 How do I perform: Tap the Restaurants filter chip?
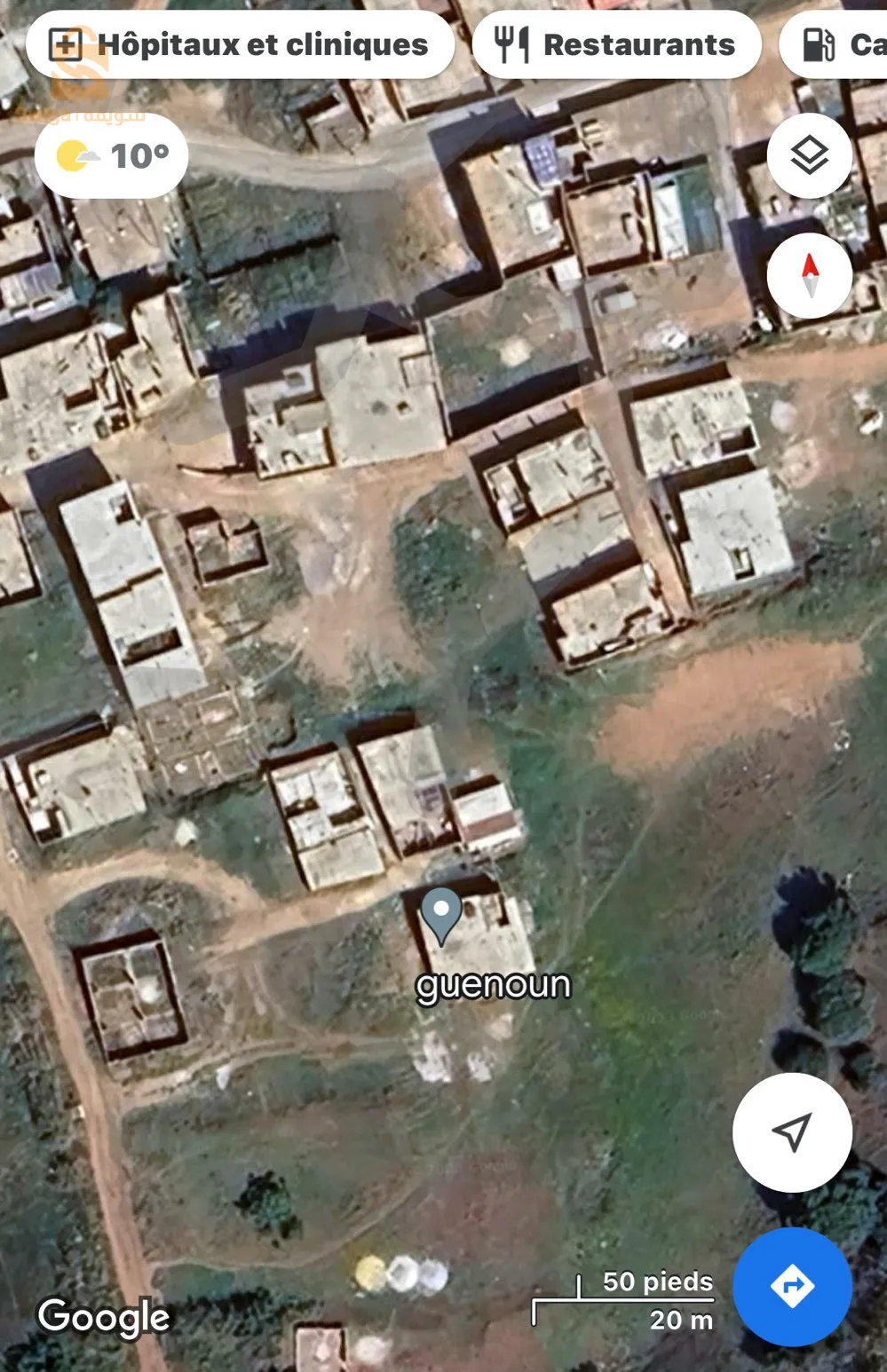[616, 44]
